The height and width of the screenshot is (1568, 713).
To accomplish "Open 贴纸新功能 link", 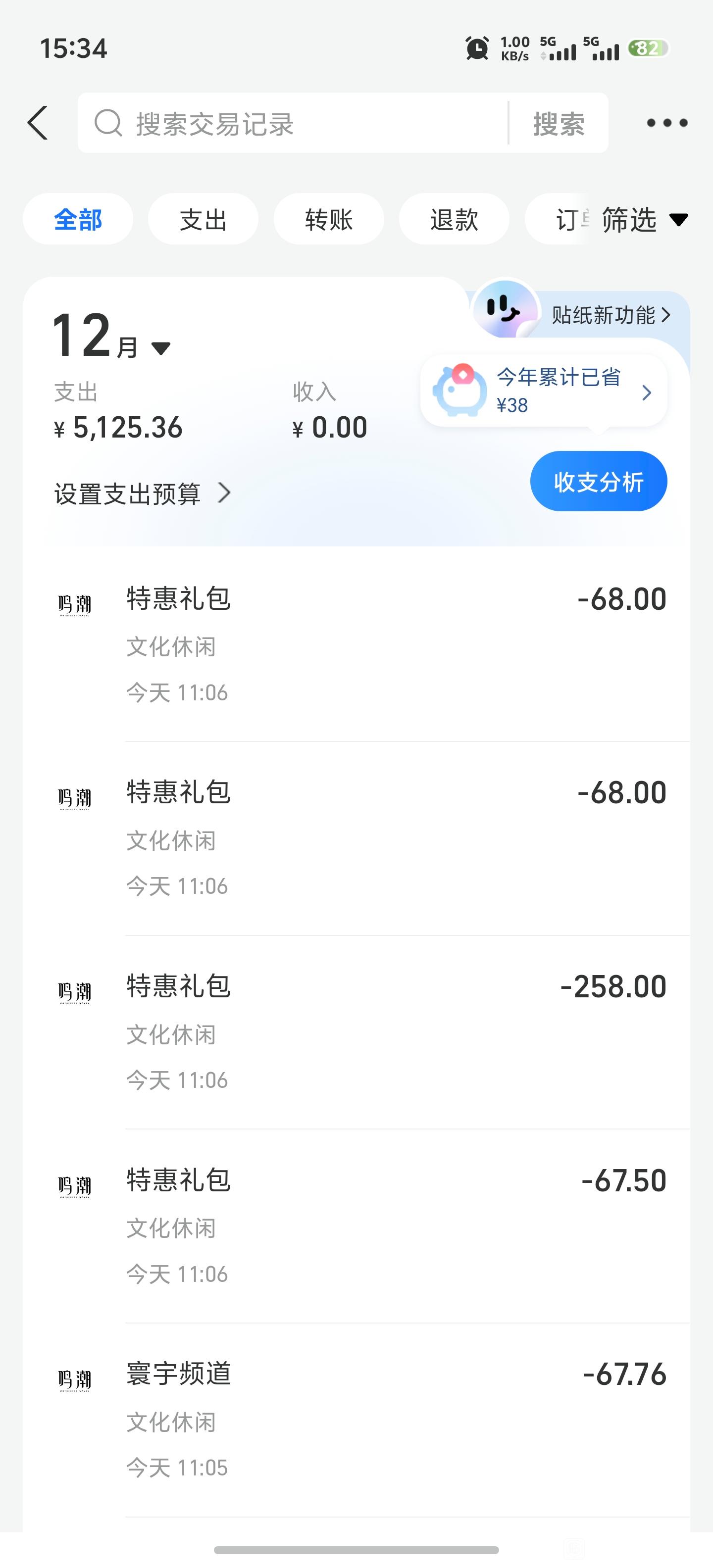I will pyautogui.click(x=610, y=315).
